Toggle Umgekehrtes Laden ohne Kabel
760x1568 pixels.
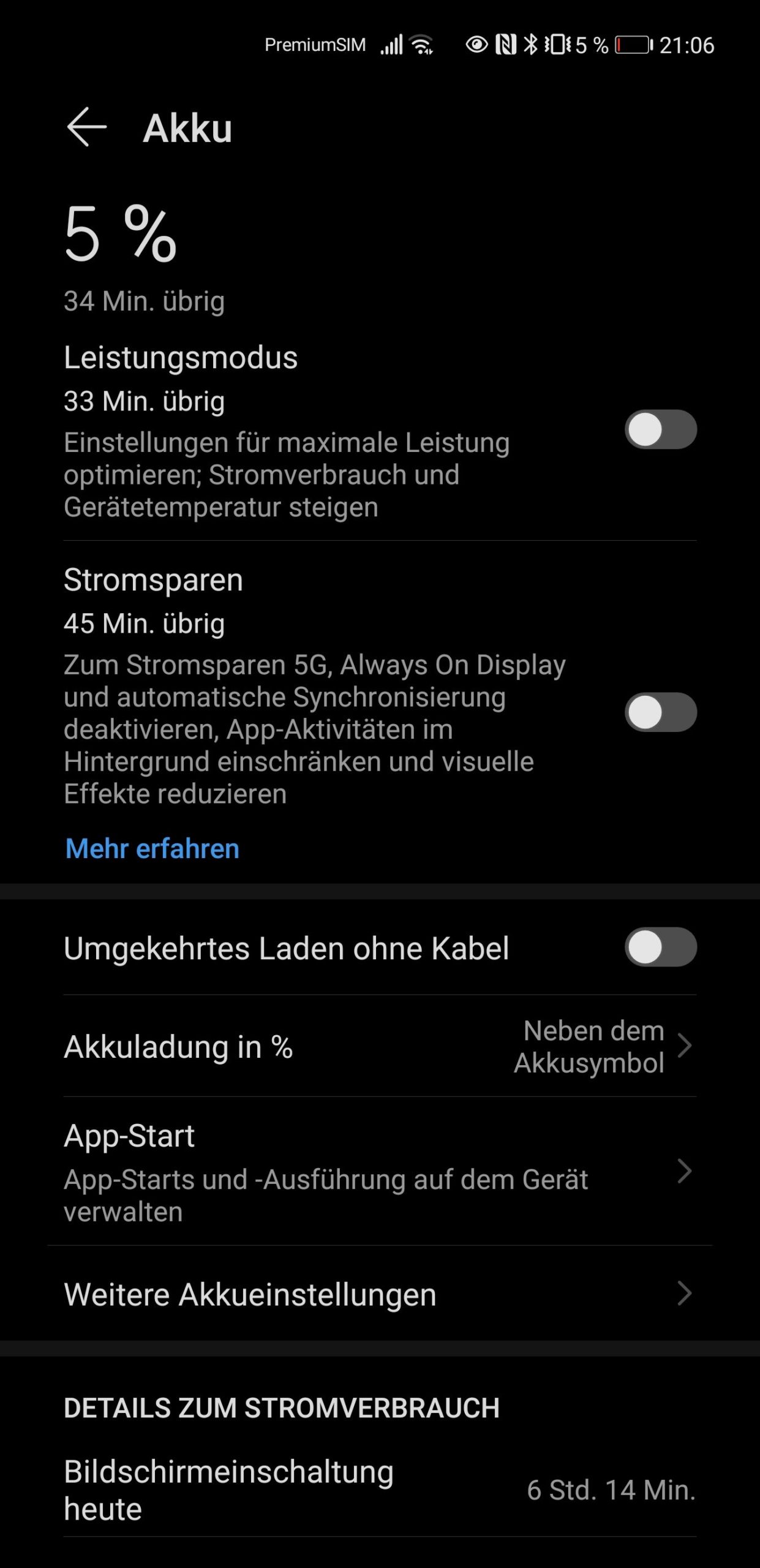660,947
